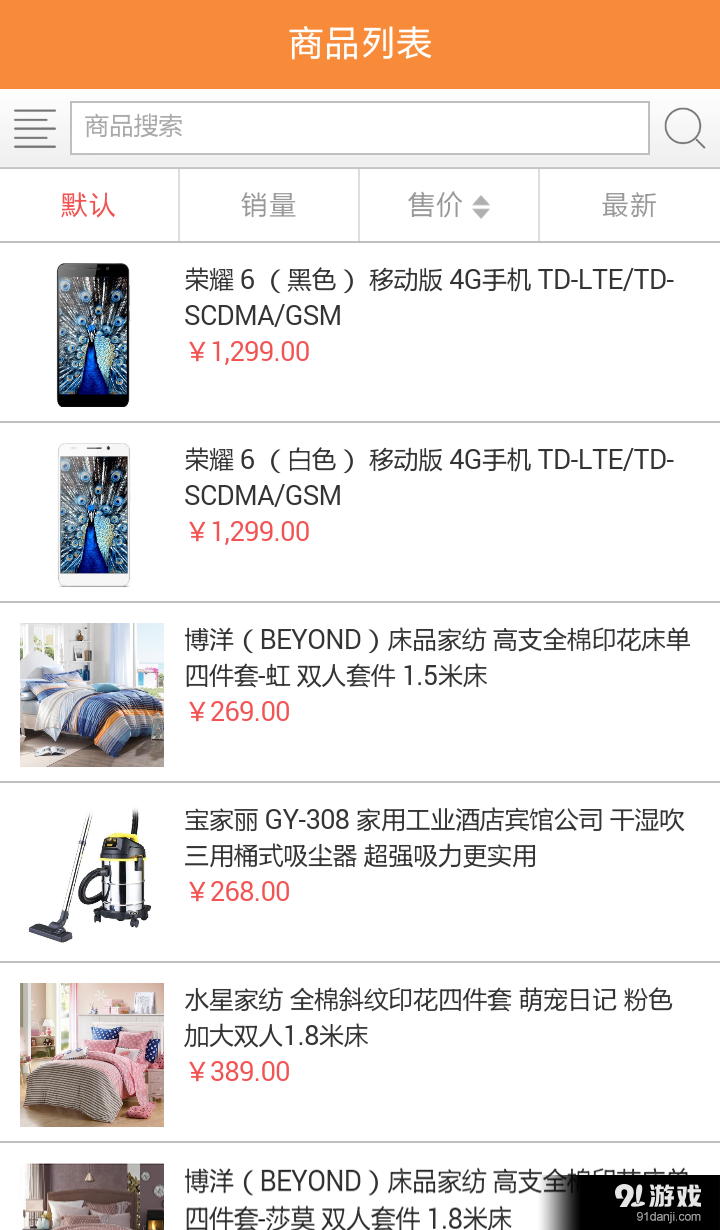
Task: Open the pink 水星家纺 bedding thumbnail
Action: coord(91,1054)
